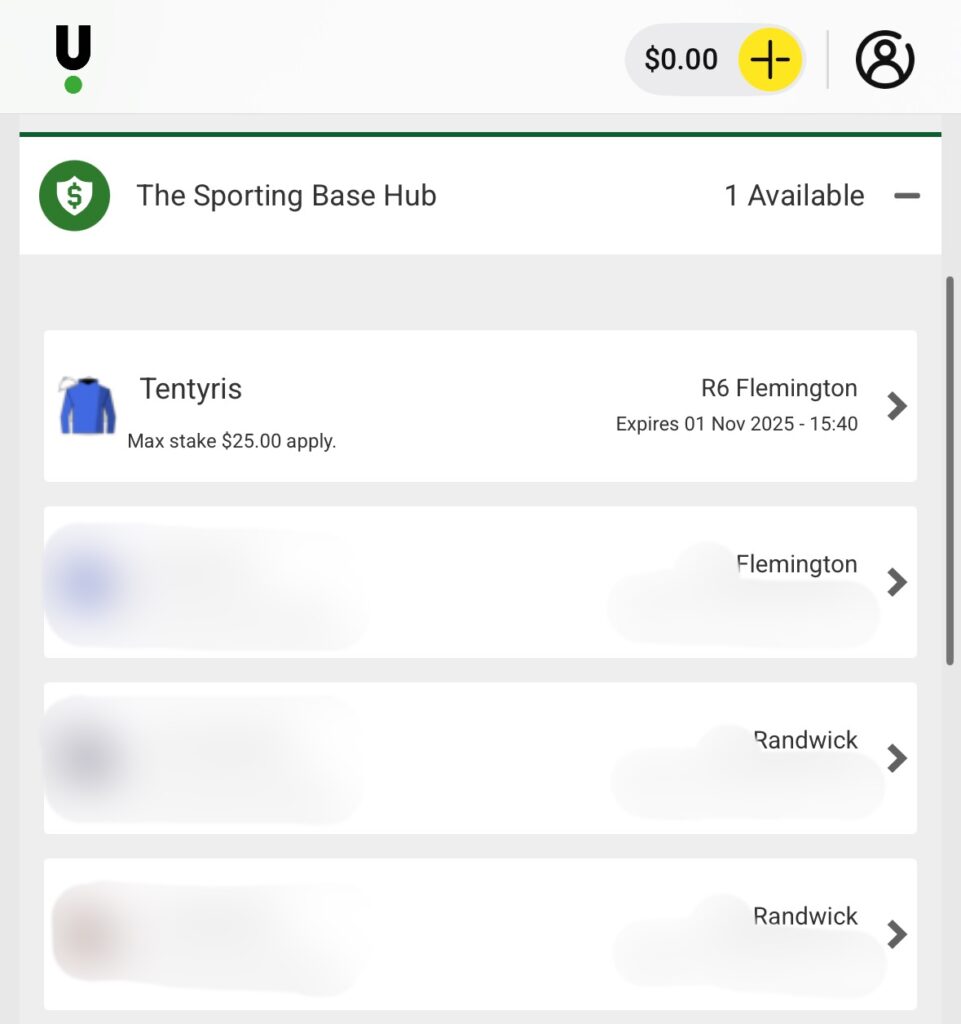Open the account profile icon
This screenshot has width=961, height=1024.
tap(885, 60)
